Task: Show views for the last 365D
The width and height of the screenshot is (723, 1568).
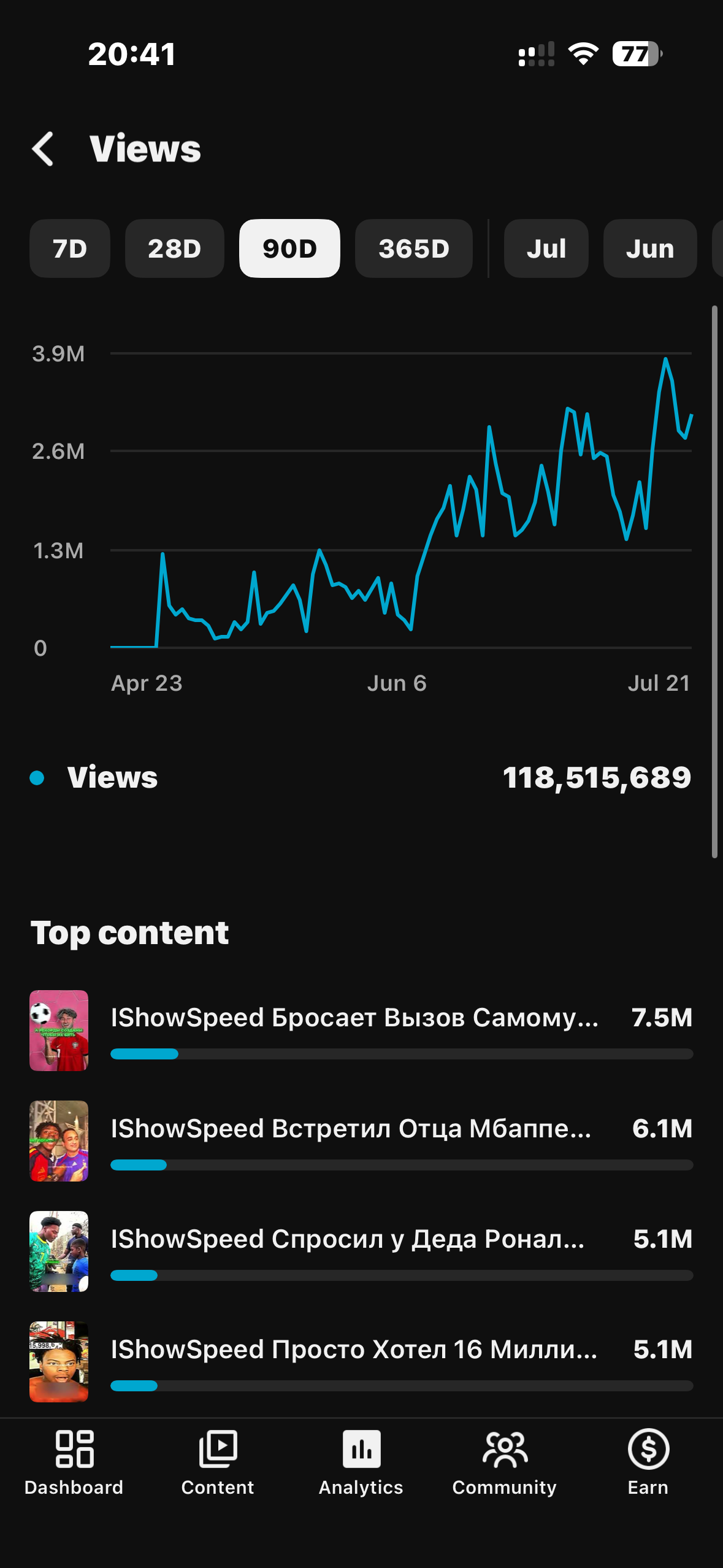Action: [414, 248]
